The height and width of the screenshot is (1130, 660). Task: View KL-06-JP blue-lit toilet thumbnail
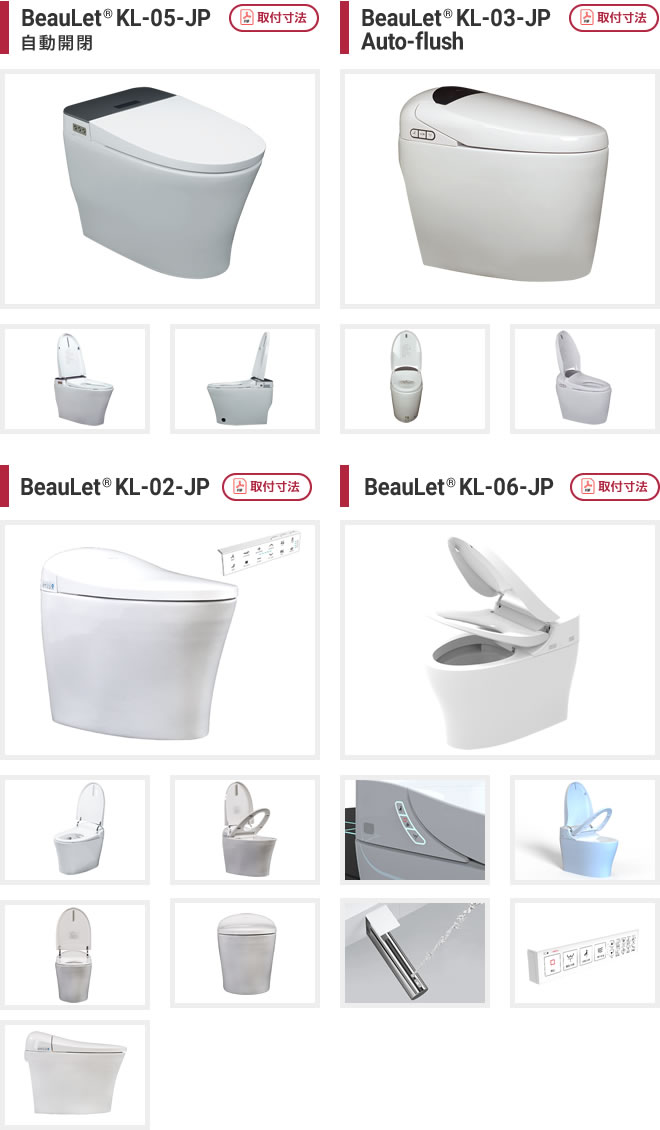pos(585,830)
